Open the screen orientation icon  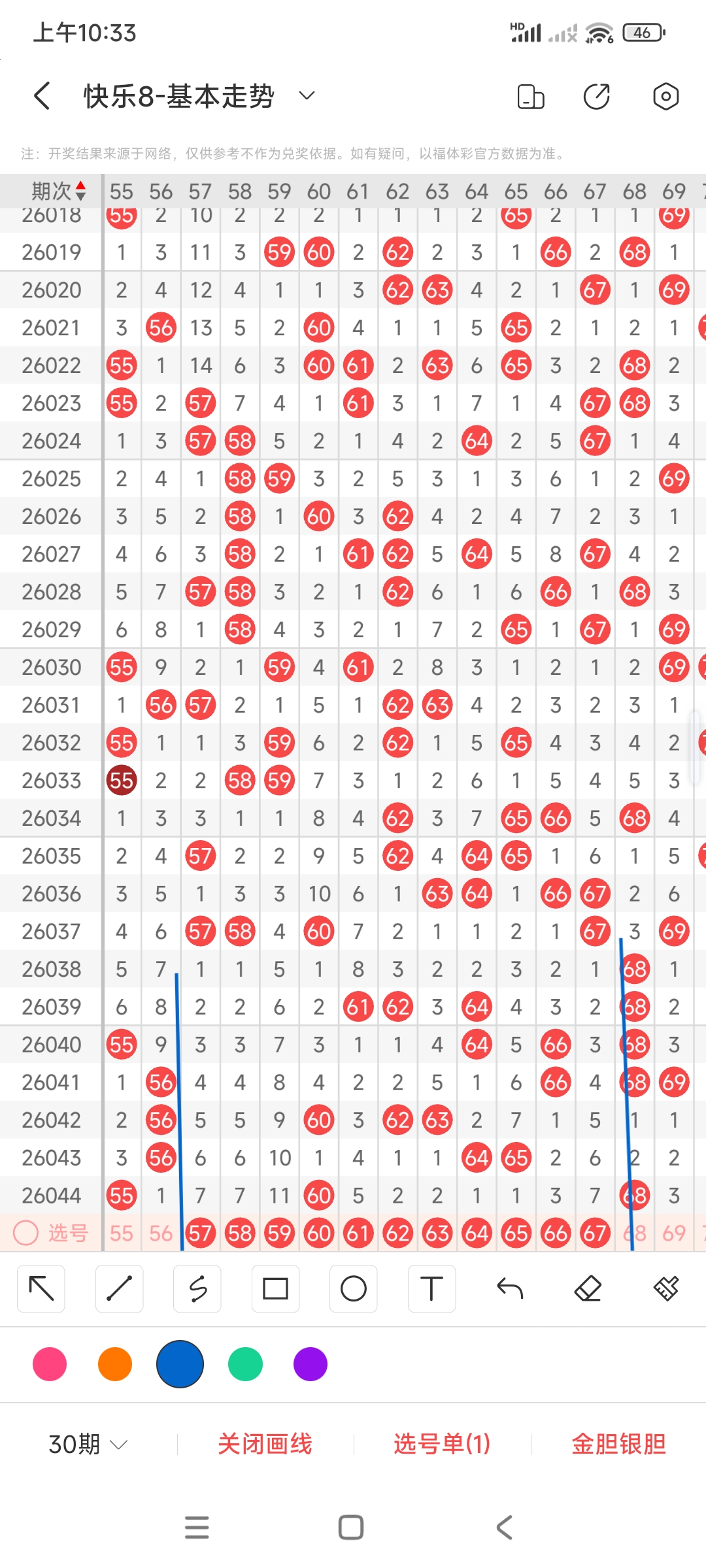[x=530, y=97]
